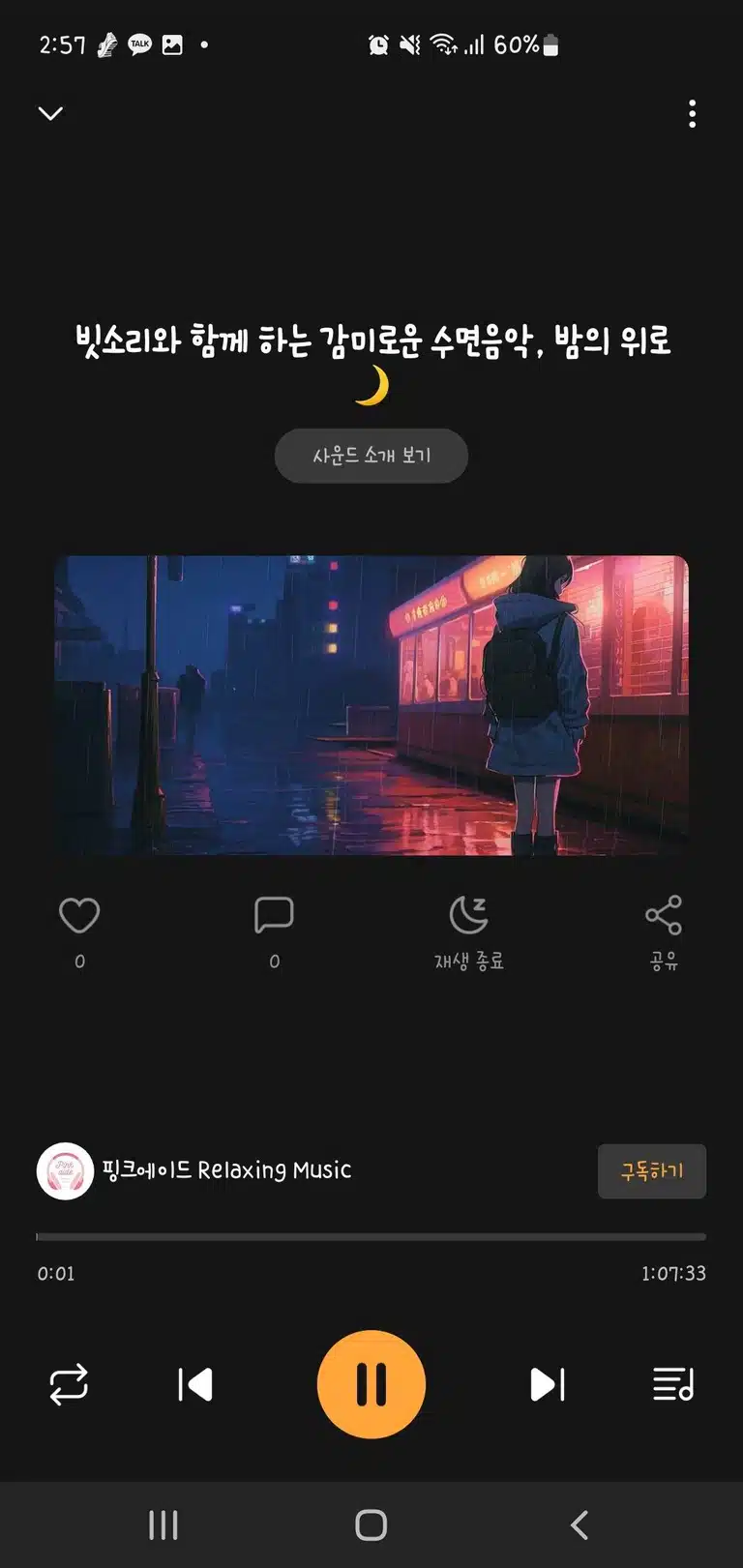Tap the 사운드 소개 보기 button

pyautogui.click(x=371, y=456)
